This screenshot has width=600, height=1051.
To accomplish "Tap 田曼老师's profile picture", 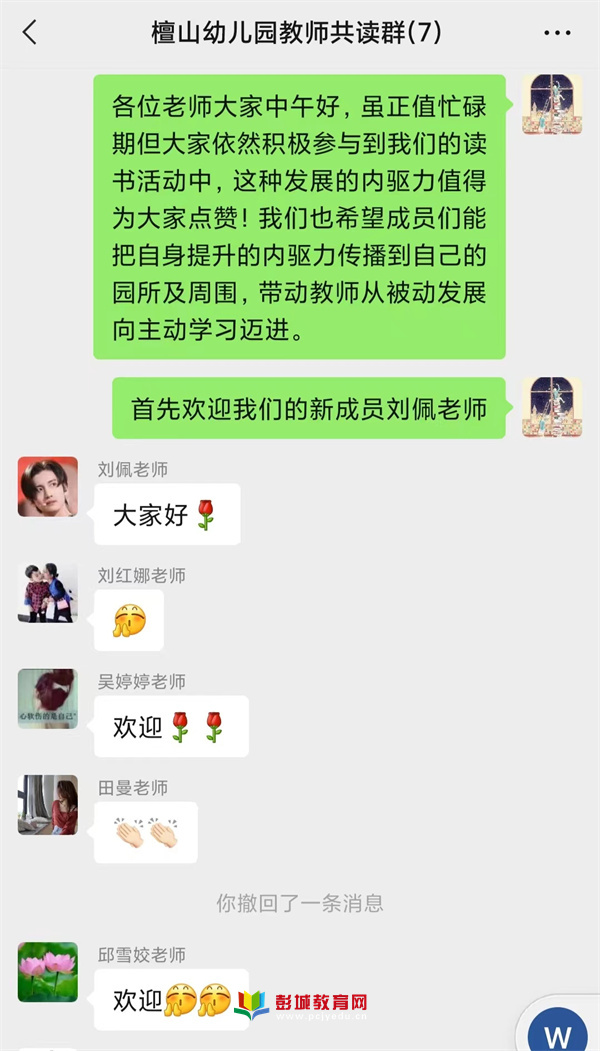I will pyautogui.click(x=47, y=805).
